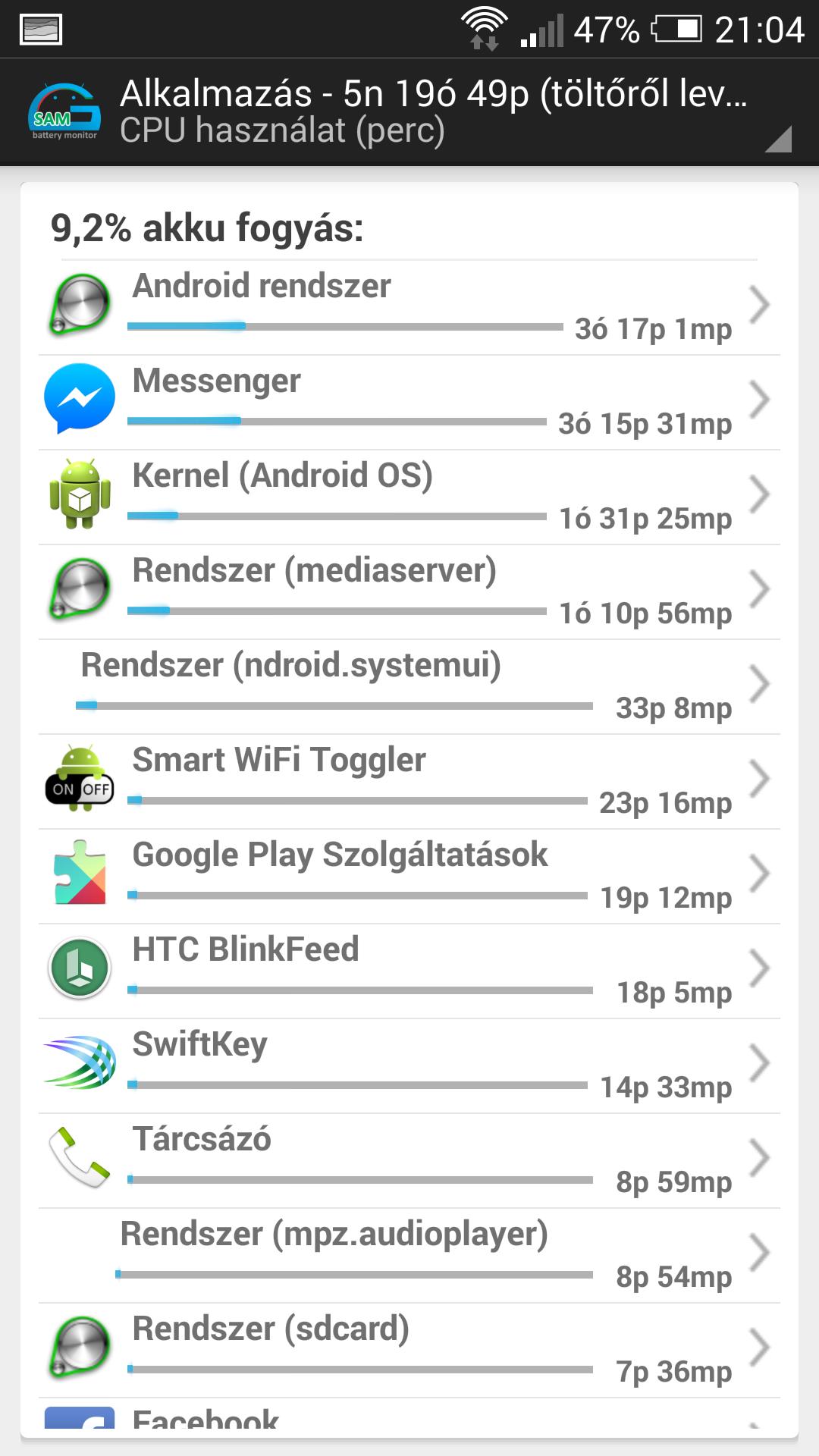Open Messenger CPU usage details
Image resolution: width=819 pixels, height=1456 pixels.
point(409,403)
